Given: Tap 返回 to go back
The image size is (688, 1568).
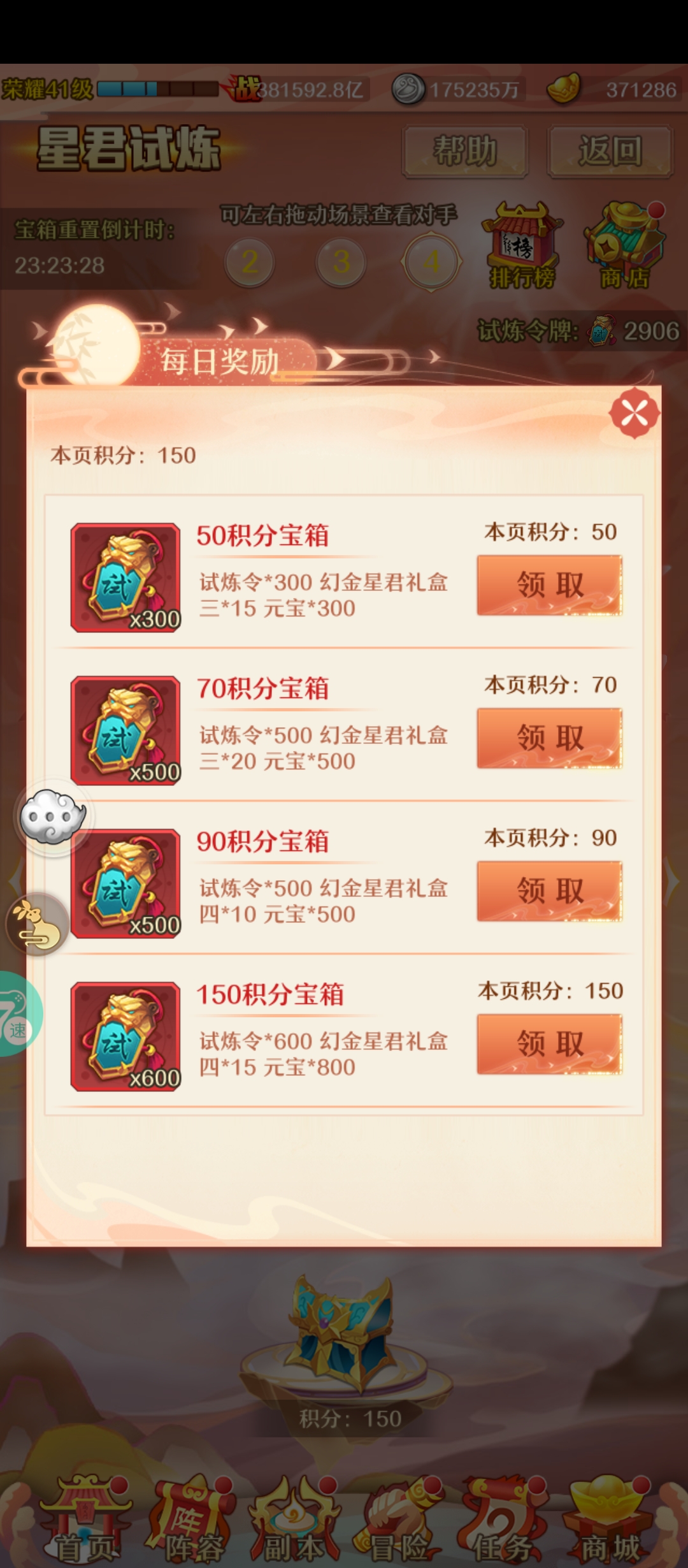Looking at the screenshot, I should pyautogui.click(x=610, y=151).
